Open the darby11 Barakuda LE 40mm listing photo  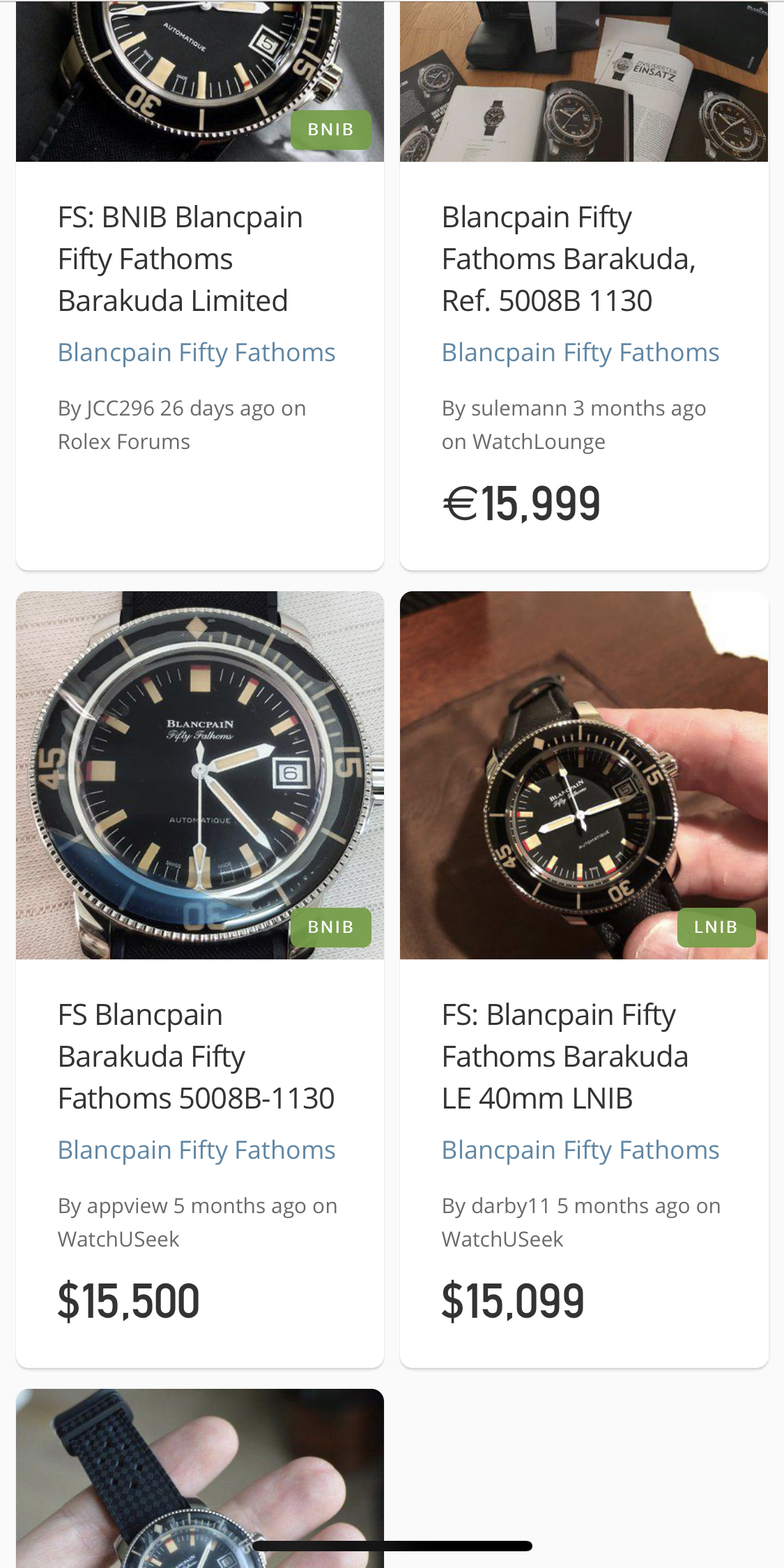pyautogui.click(x=584, y=775)
